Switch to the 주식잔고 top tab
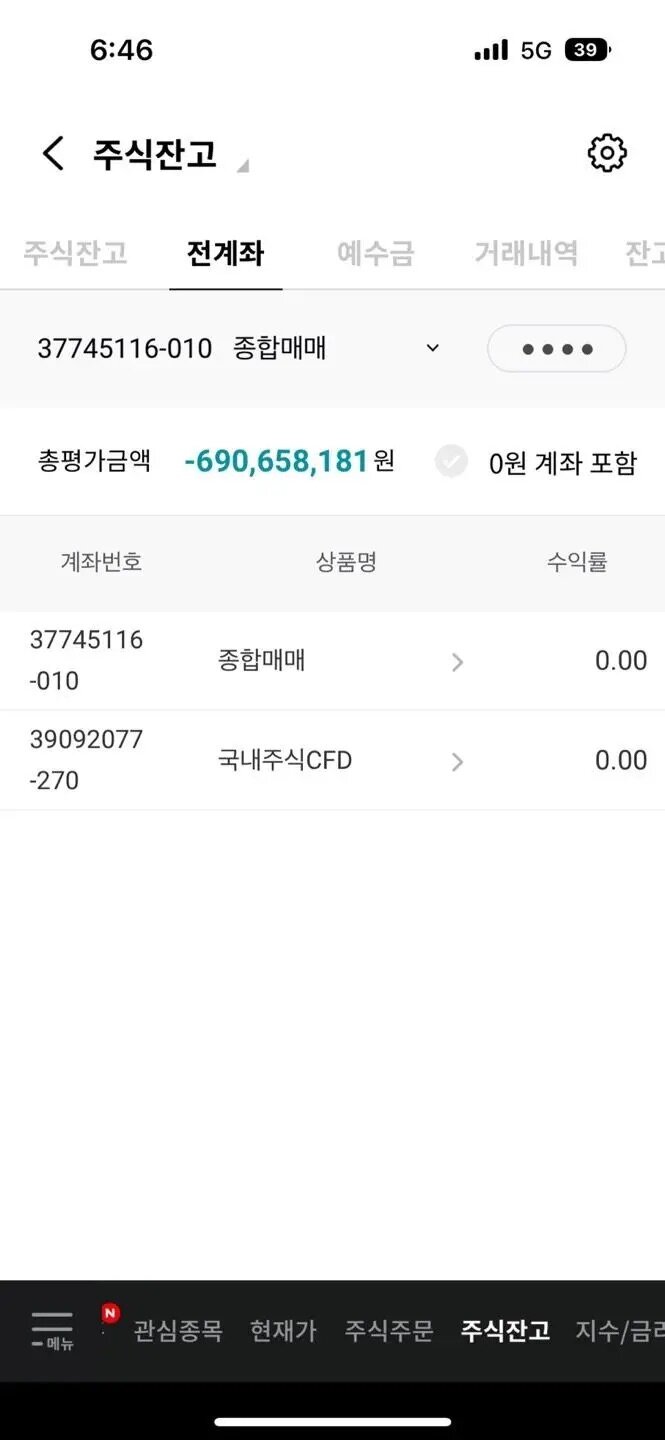This screenshot has height=1440, width=665. (75, 253)
